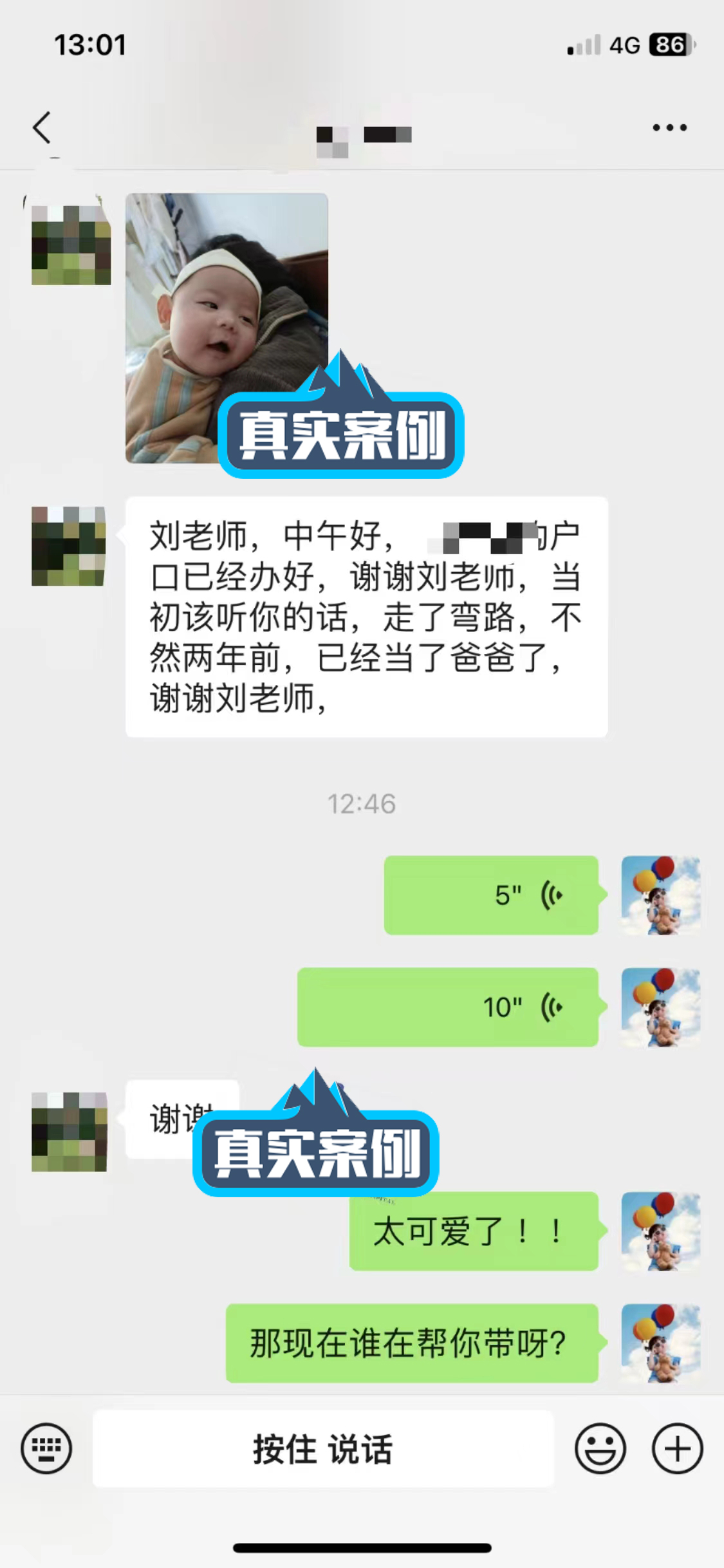Open the chat info overflow menu
Image resolution: width=724 pixels, height=1568 pixels.
(x=669, y=127)
